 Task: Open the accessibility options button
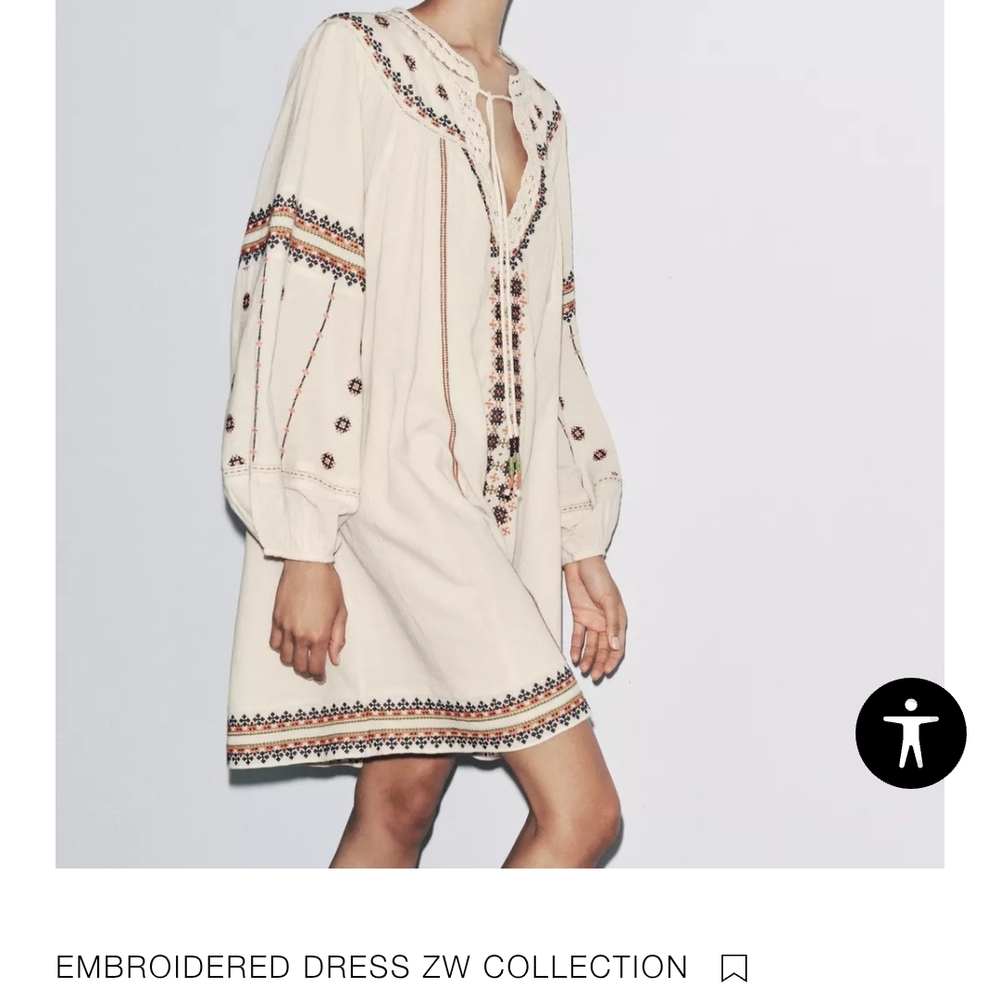(x=910, y=734)
